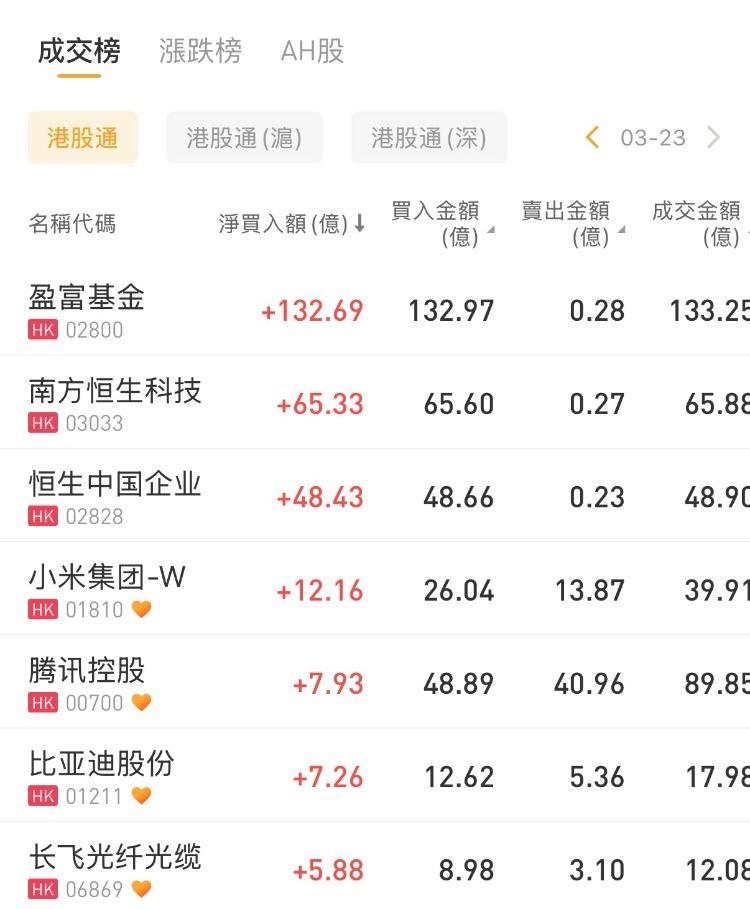Select the 港股通 (滬) filter chip

pyautogui.click(x=244, y=138)
